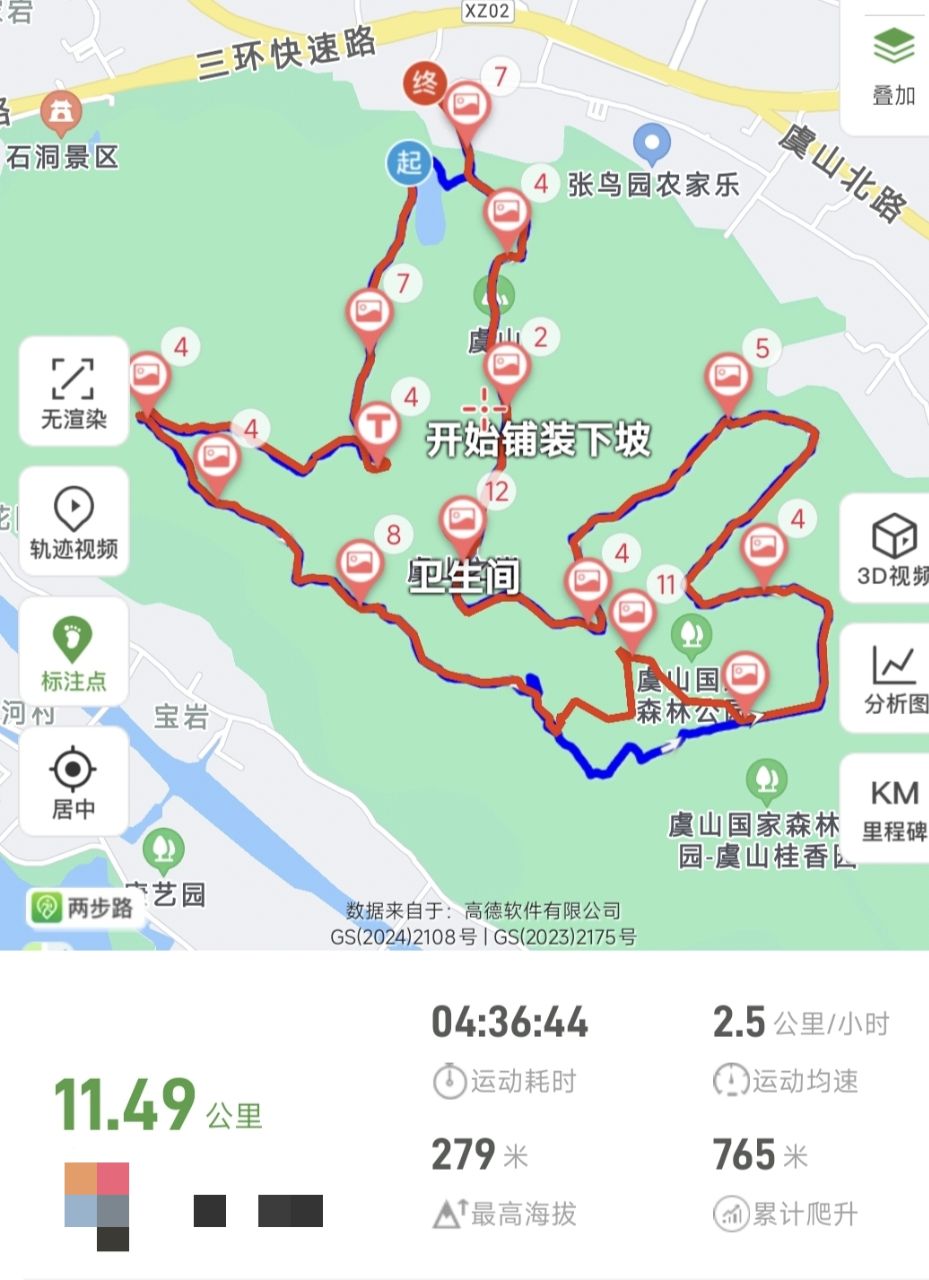Open photo marker numbered 12

pyautogui.click(x=463, y=520)
